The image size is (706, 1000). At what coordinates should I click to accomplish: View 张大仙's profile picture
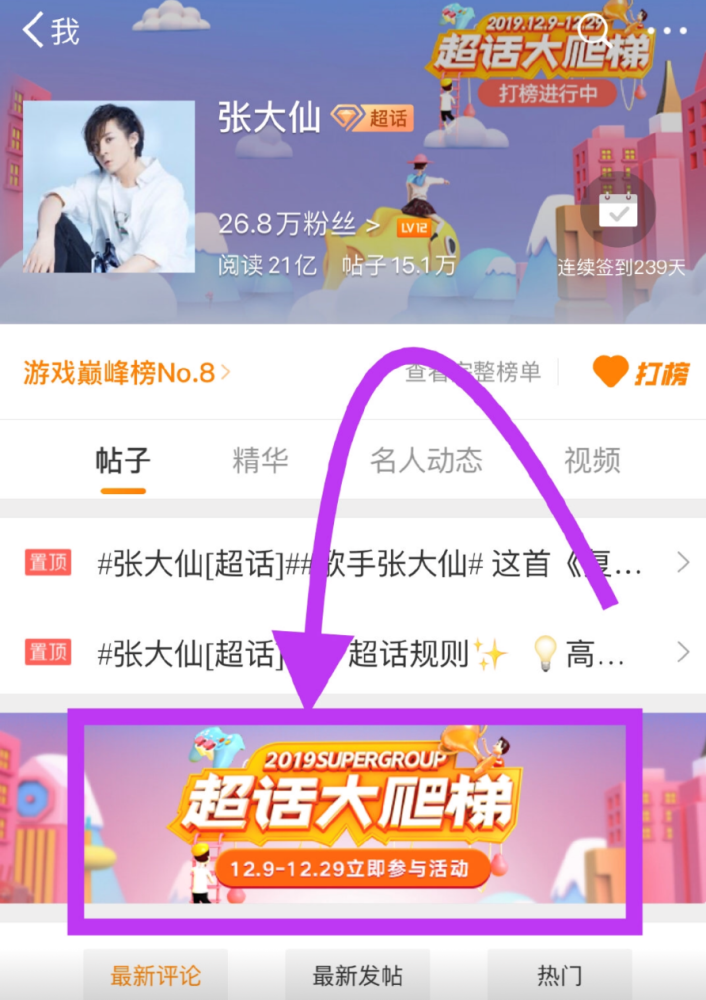tap(109, 186)
